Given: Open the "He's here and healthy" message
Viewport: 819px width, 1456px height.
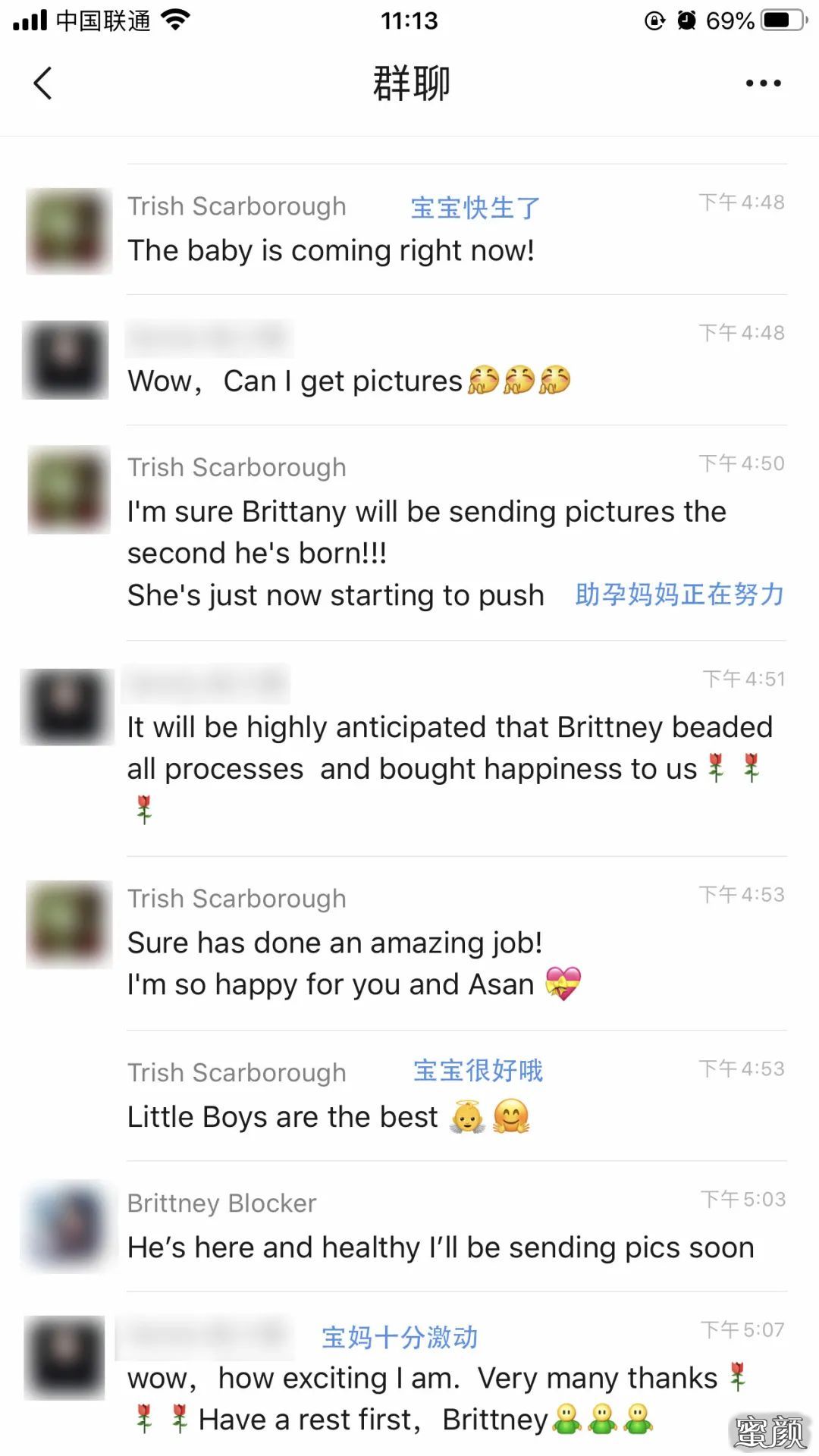Looking at the screenshot, I should 441,1247.
